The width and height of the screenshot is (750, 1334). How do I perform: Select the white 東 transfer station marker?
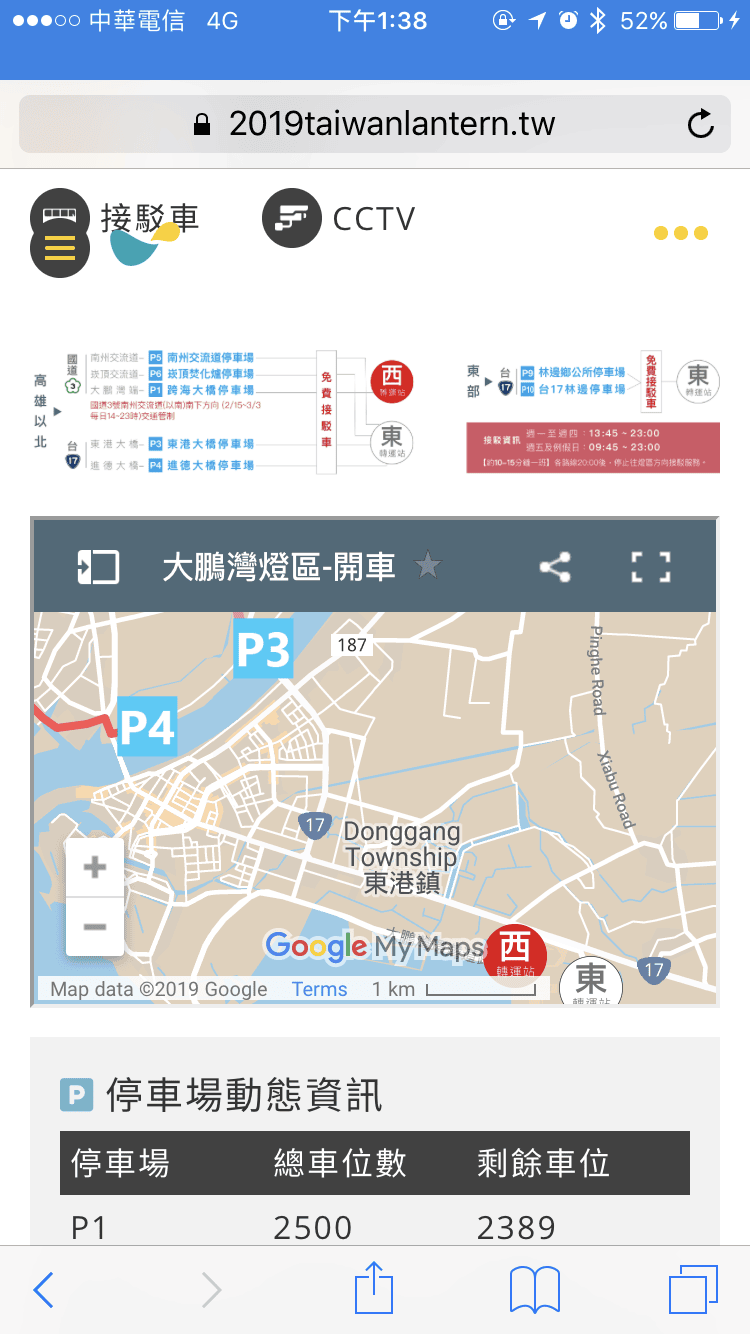tap(590, 981)
